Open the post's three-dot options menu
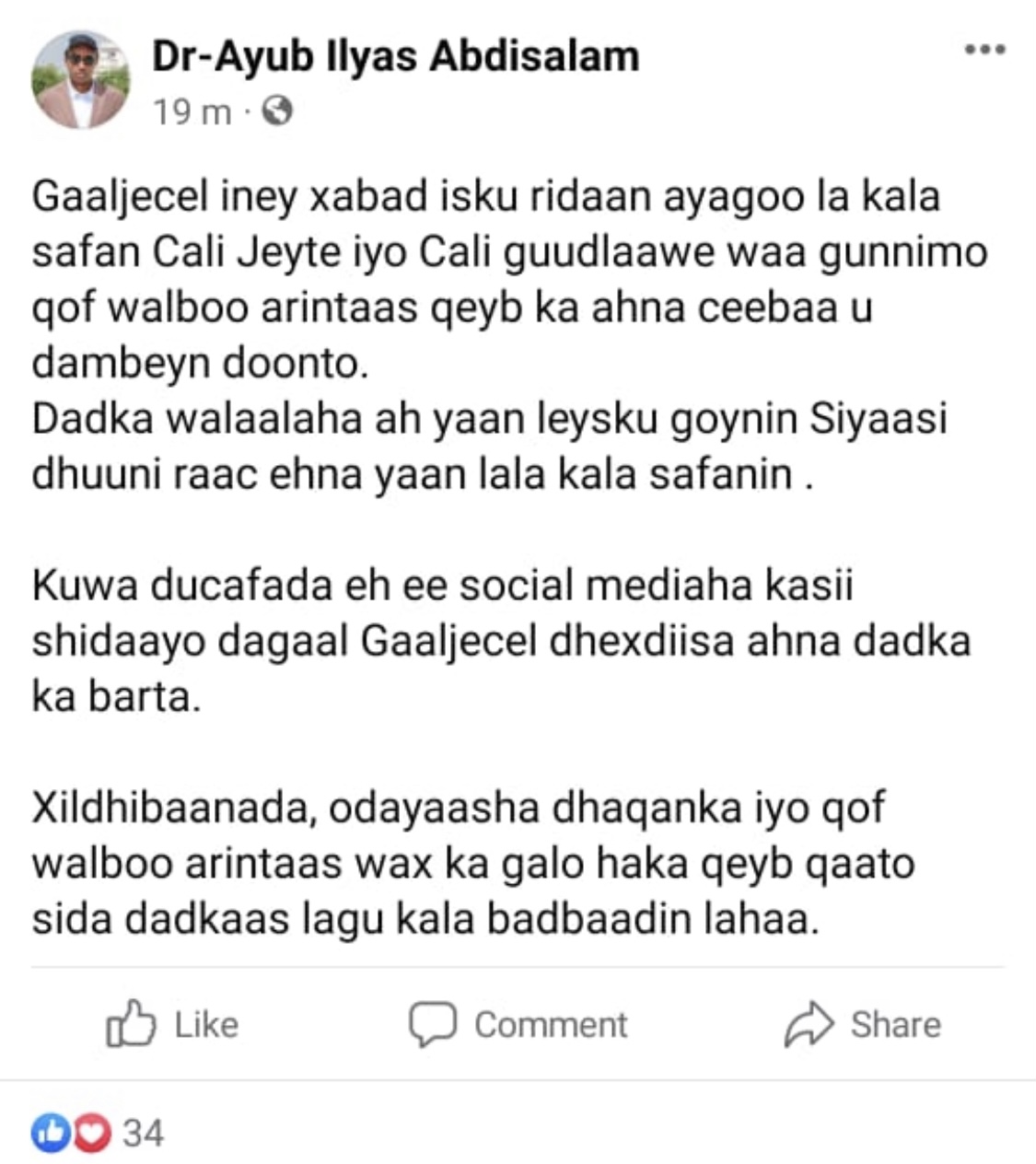 (x=984, y=50)
